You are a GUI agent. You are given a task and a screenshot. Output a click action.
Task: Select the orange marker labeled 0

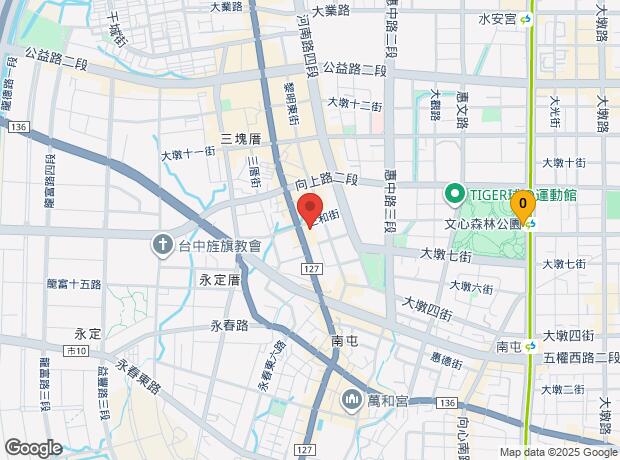click(x=523, y=207)
